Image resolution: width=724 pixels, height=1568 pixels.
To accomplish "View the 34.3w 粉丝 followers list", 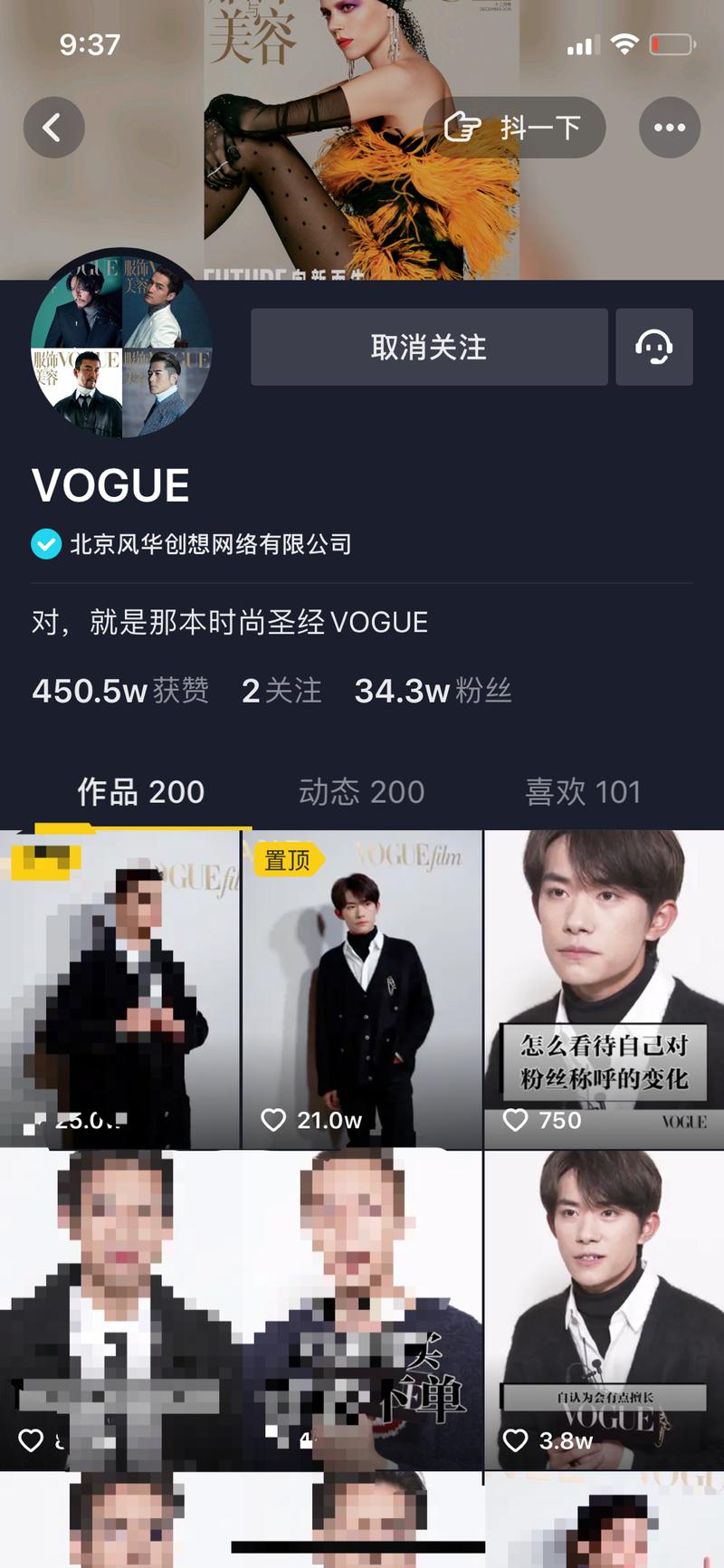I will pos(433,692).
